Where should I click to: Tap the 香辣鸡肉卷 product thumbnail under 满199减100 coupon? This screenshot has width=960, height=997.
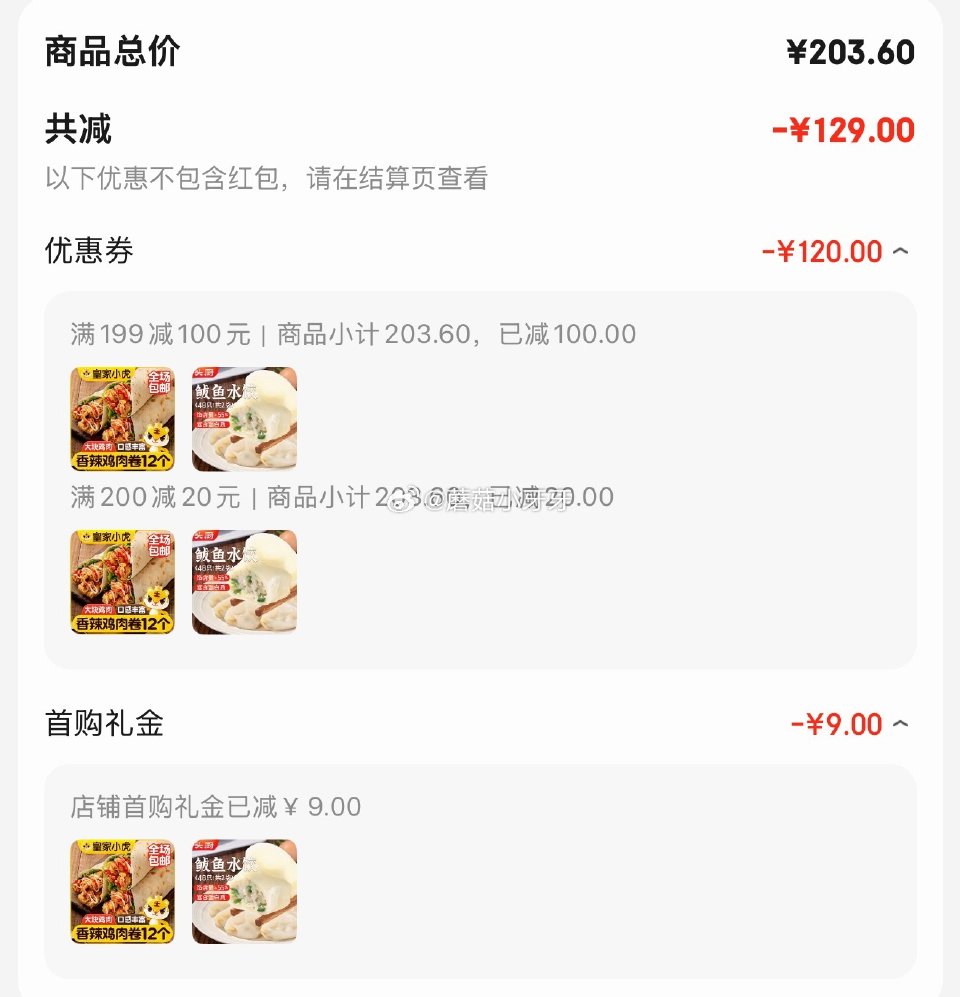tap(120, 419)
